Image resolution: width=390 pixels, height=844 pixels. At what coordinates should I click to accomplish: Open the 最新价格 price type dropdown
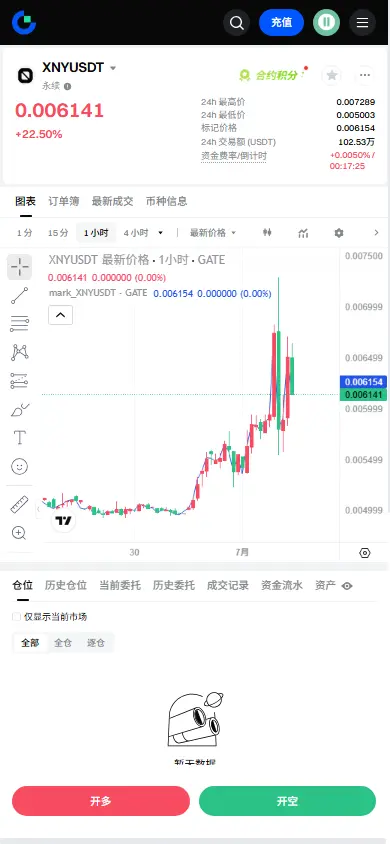click(213, 233)
